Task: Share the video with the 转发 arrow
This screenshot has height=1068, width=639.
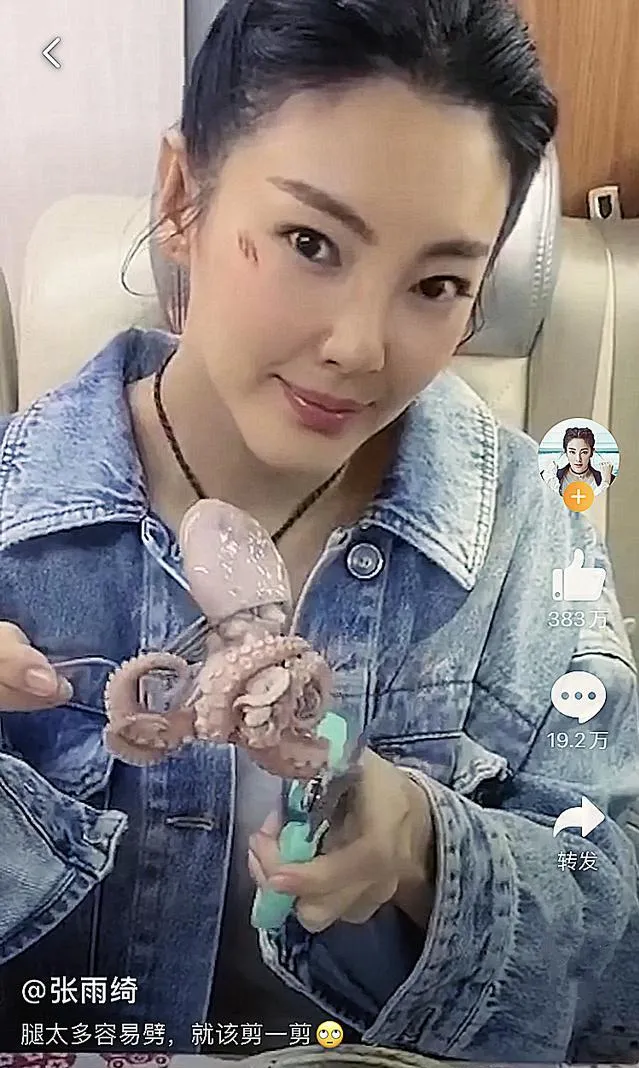Action: pos(578,820)
